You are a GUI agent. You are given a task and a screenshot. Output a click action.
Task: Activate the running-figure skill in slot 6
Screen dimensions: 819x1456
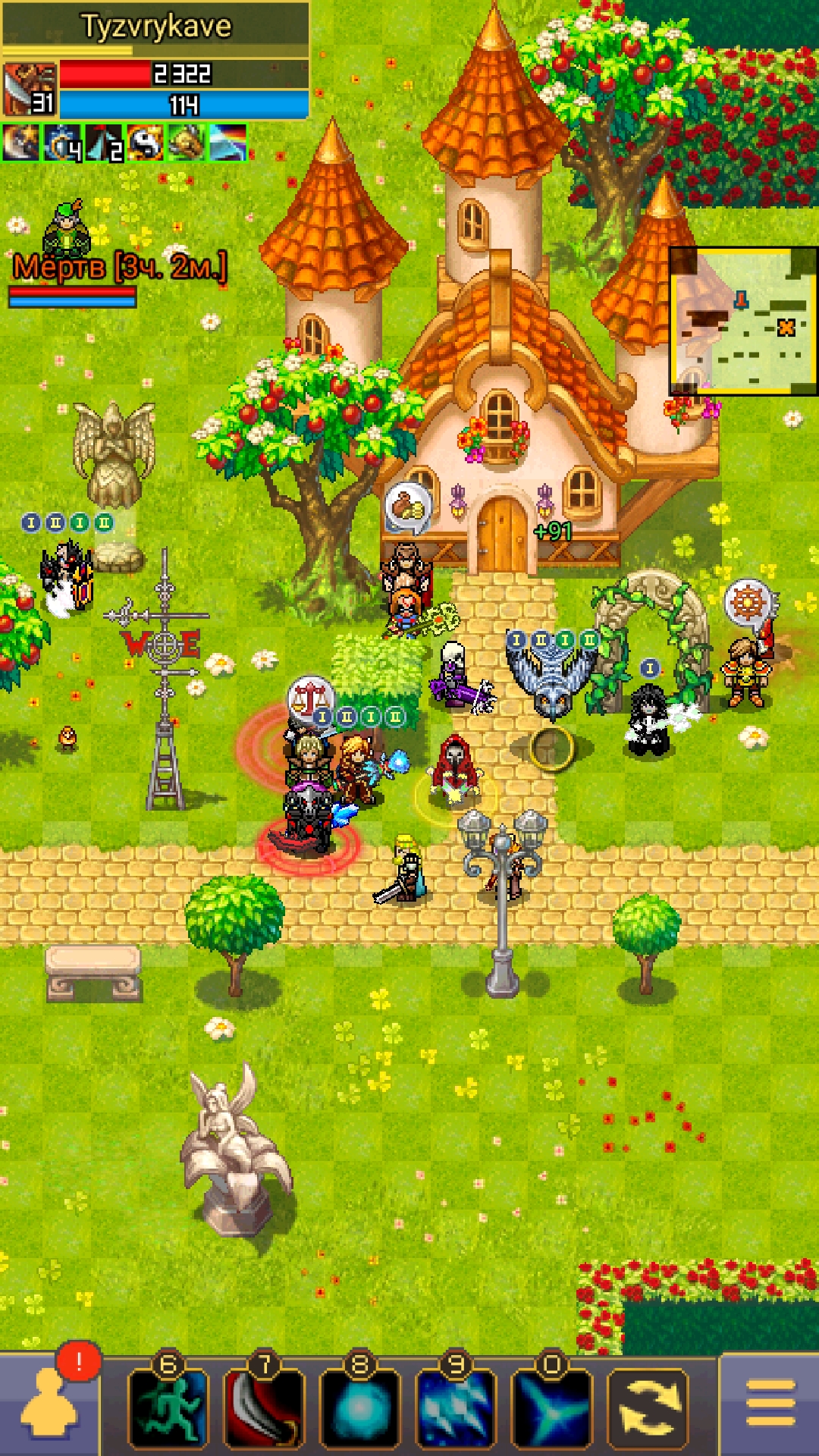[x=168, y=1407]
